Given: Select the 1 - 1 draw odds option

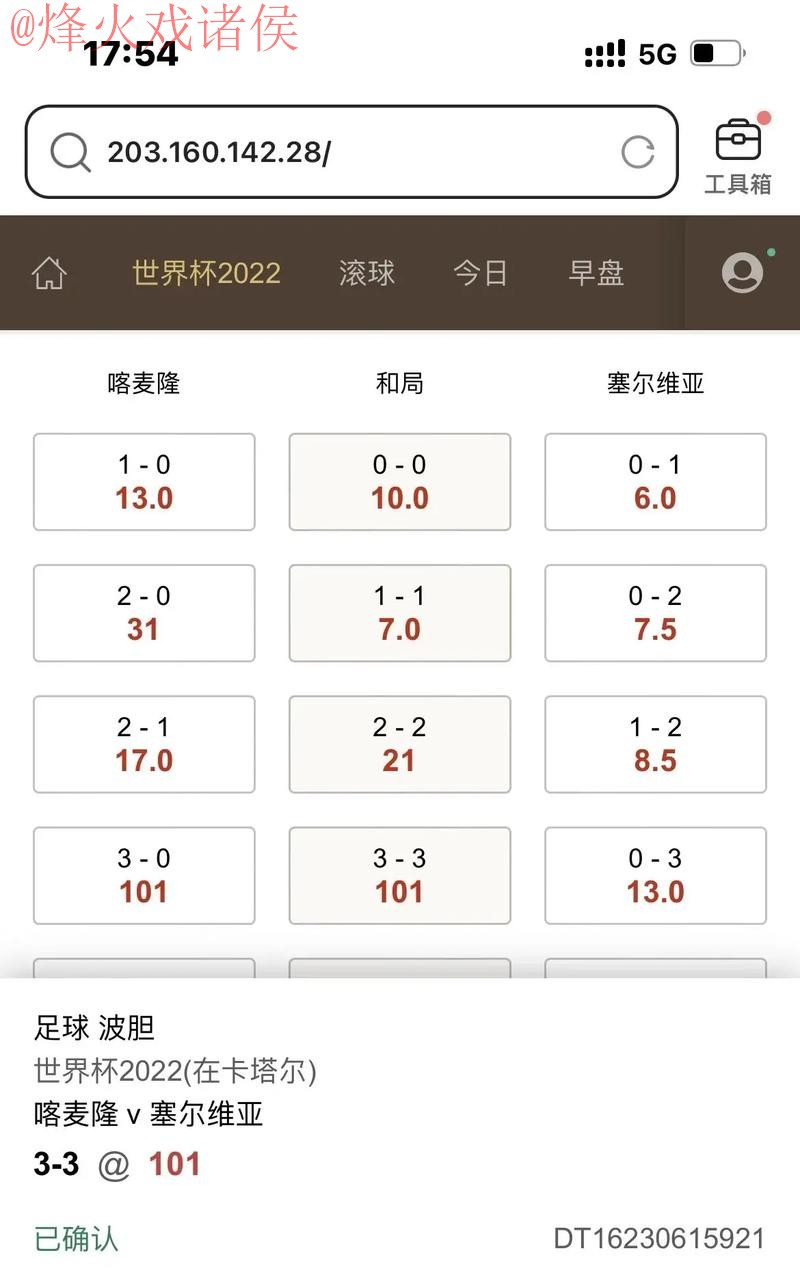Looking at the screenshot, I should tap(399, 612).
